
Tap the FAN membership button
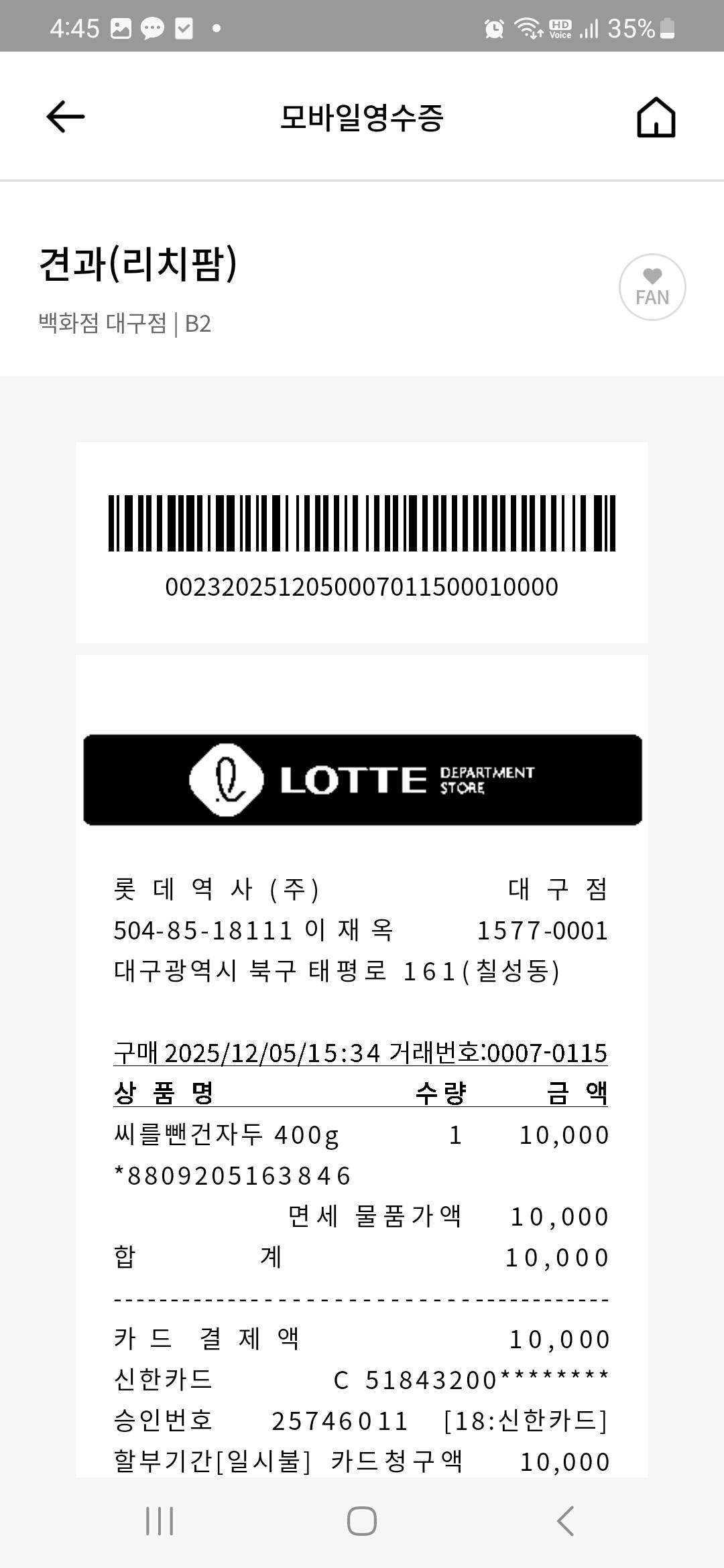652,286
